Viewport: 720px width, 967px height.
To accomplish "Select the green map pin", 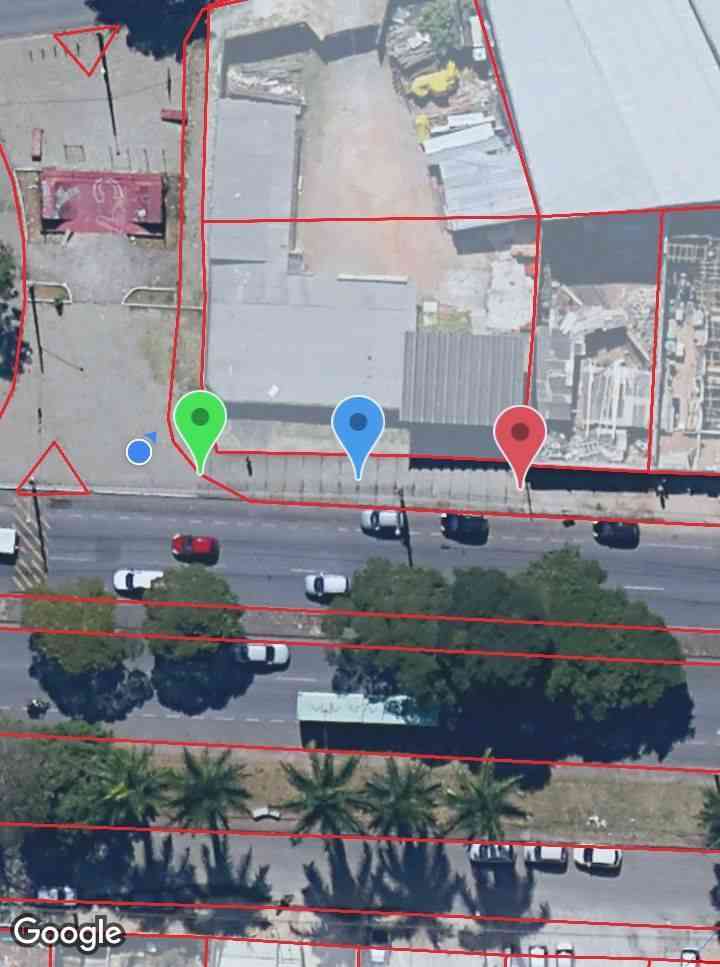I will 200,420.
